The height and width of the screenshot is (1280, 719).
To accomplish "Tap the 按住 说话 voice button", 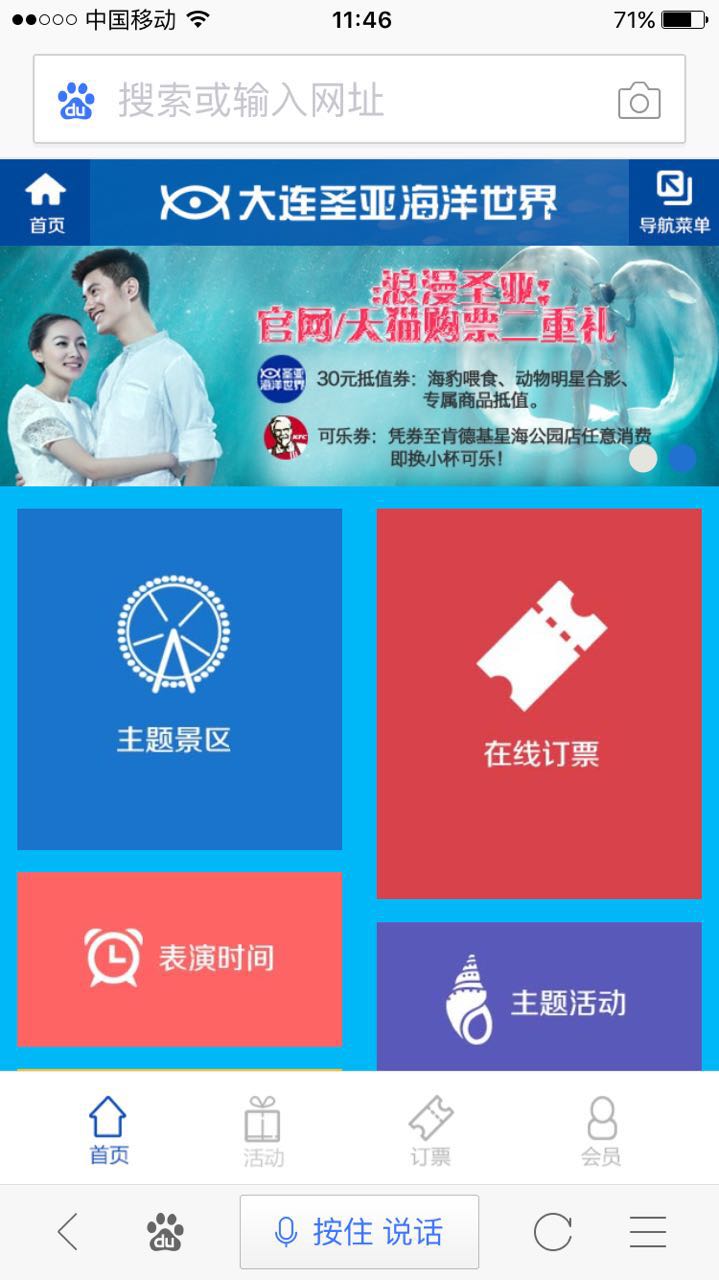I will click(x=359, y=1232).
